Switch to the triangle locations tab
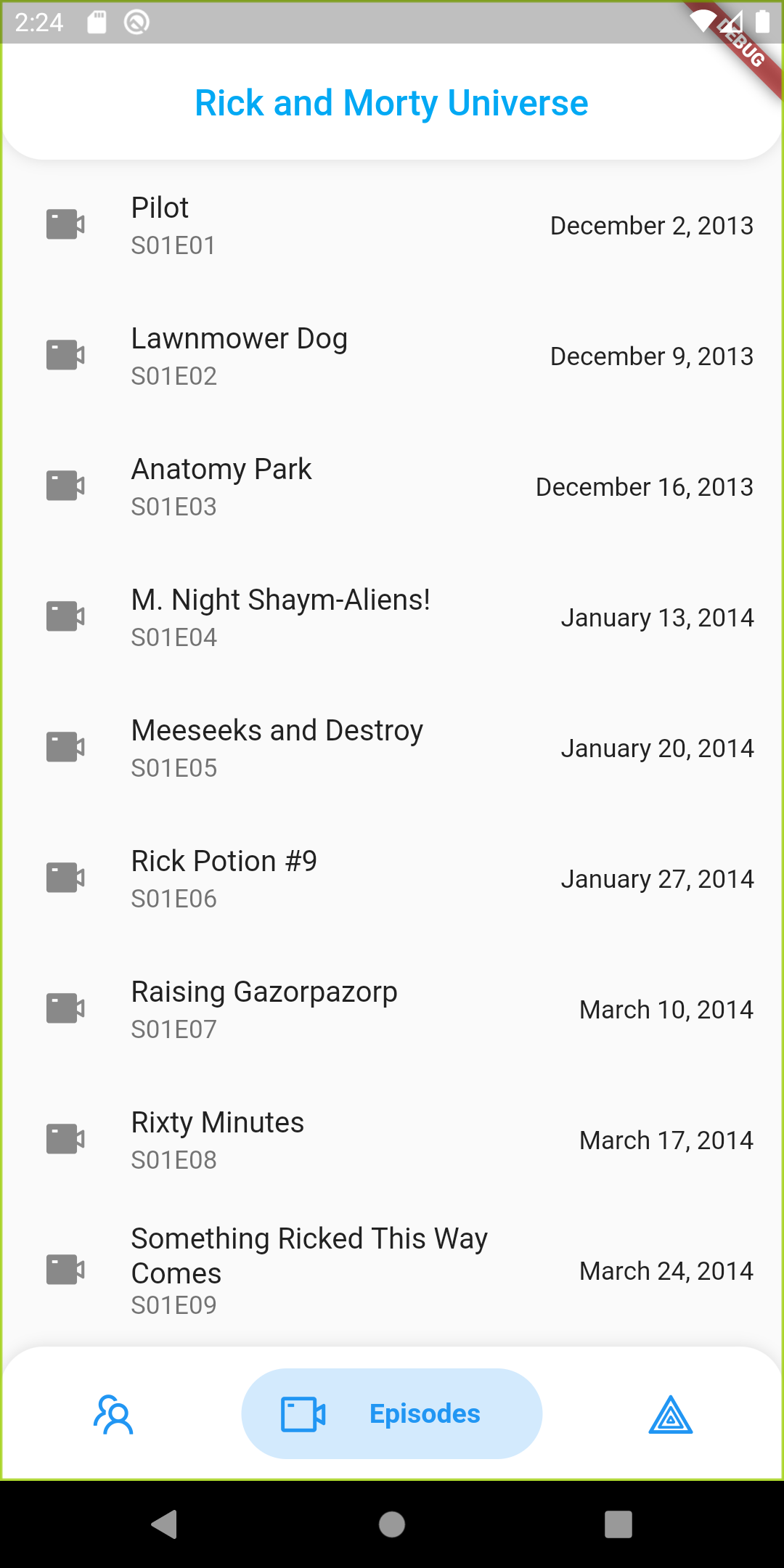Image resolution: width=784 pixels, height=1568 pixels. (x=670, y=1414)
